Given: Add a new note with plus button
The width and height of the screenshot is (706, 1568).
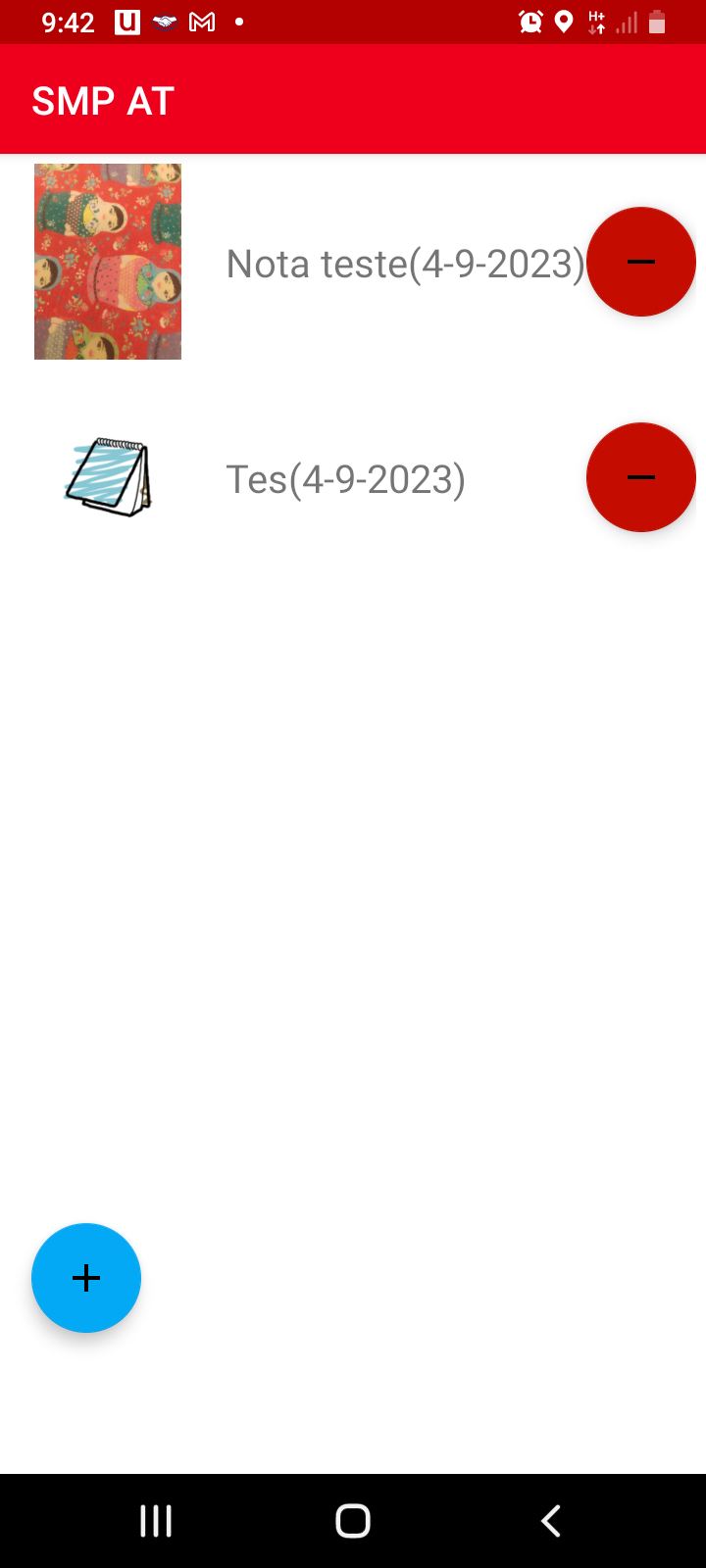Looking at the screenshot, I should pos(86,1278).
